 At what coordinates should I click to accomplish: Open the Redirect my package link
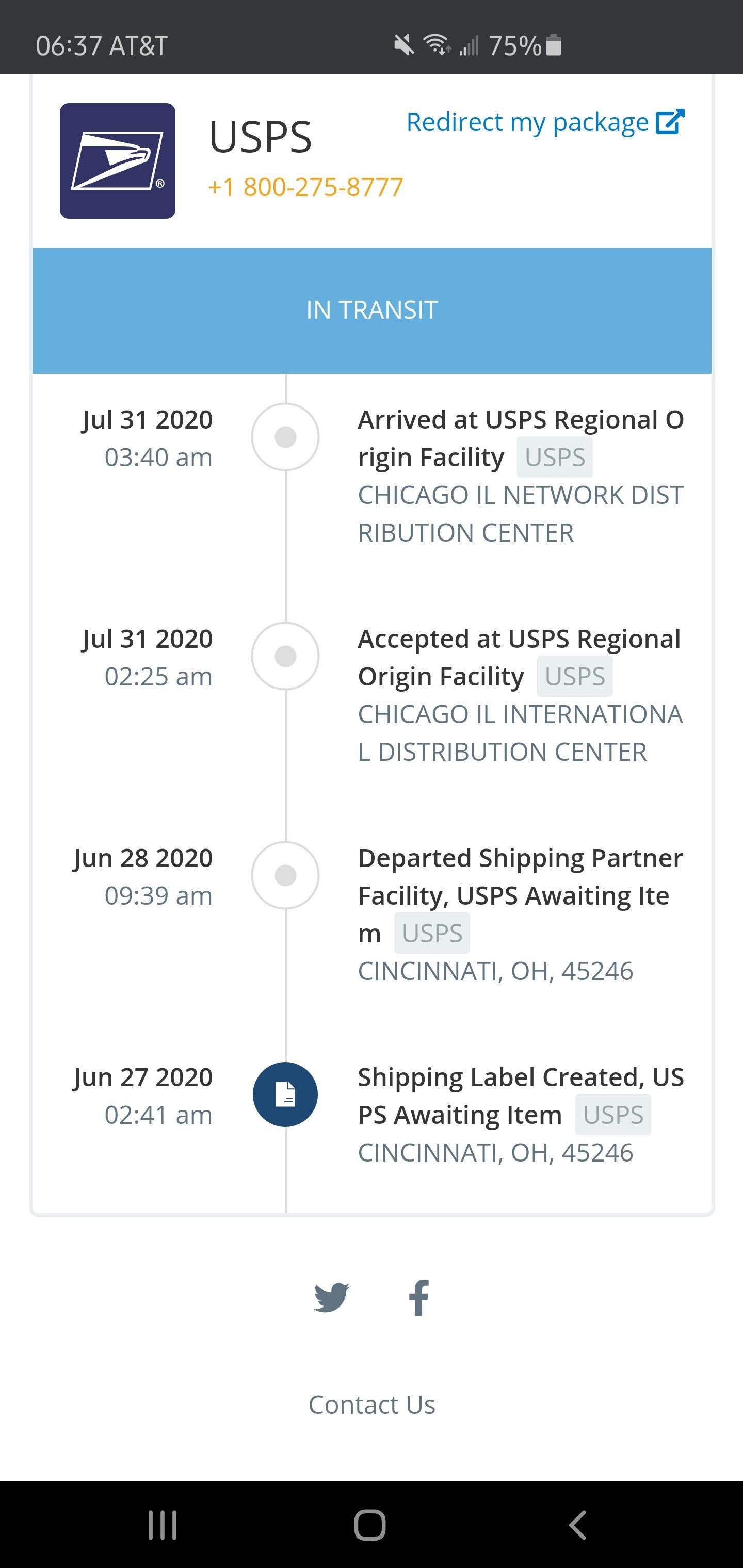point(544,122)
